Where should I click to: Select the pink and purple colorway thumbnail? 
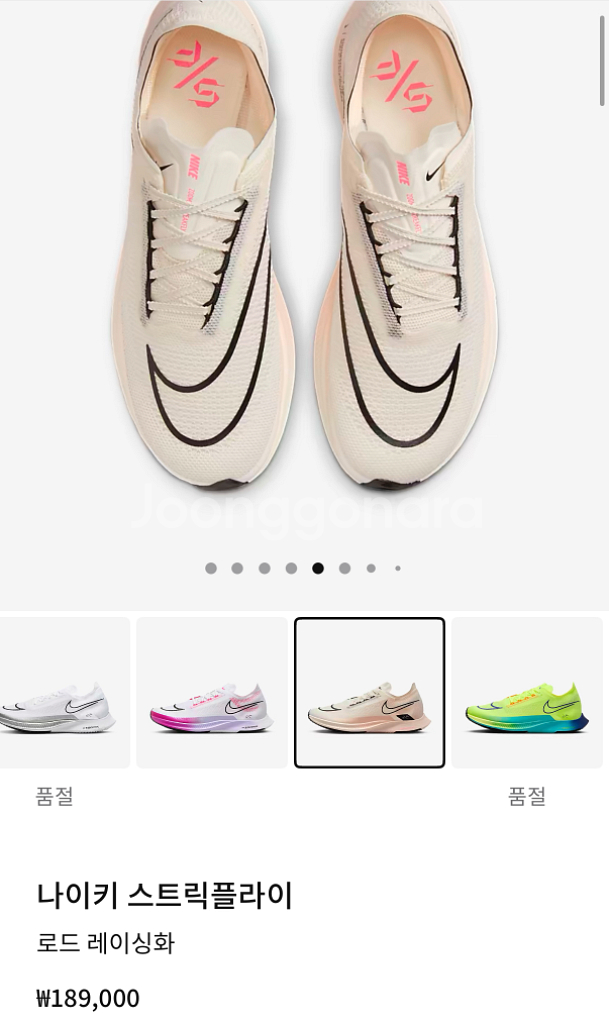click(x=212, y=693)
